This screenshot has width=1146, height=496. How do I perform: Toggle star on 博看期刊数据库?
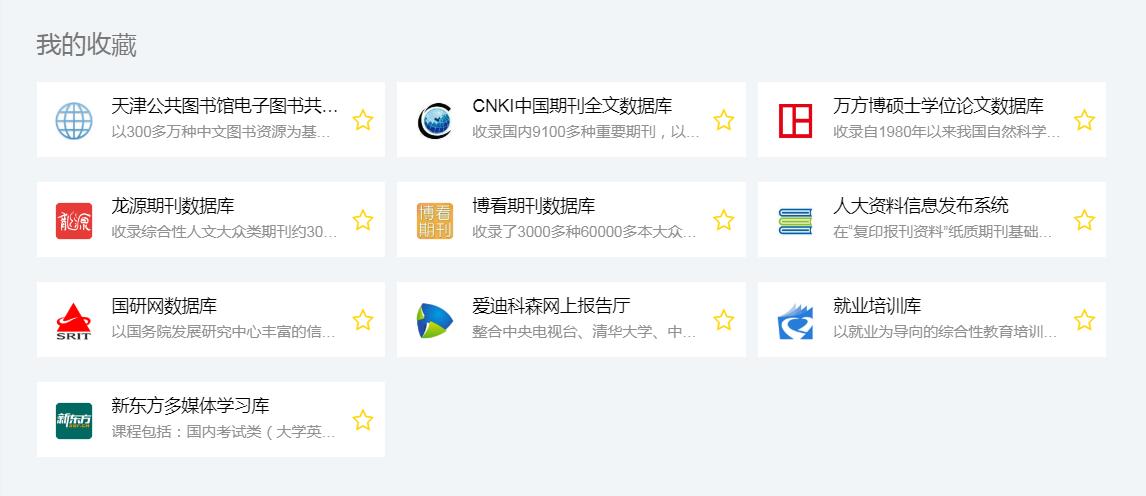pyautogui.click(x=723, y=220)
